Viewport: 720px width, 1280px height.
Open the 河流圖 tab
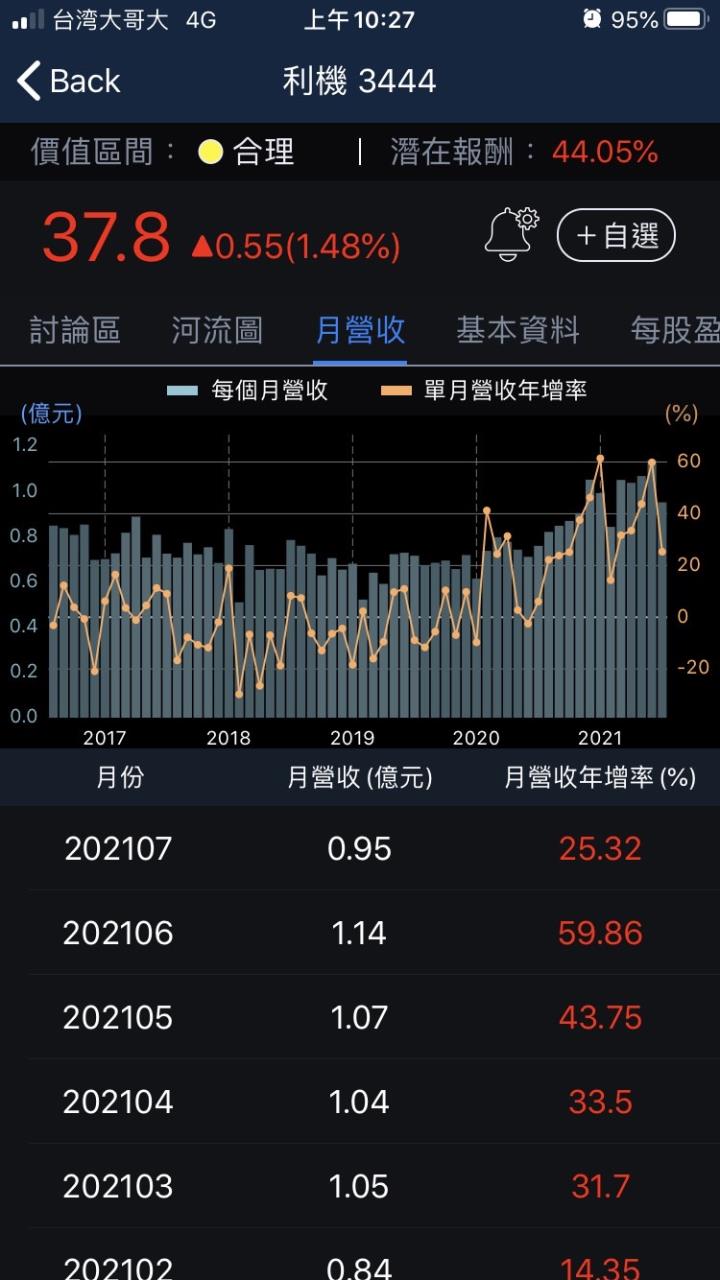(217, 330)
